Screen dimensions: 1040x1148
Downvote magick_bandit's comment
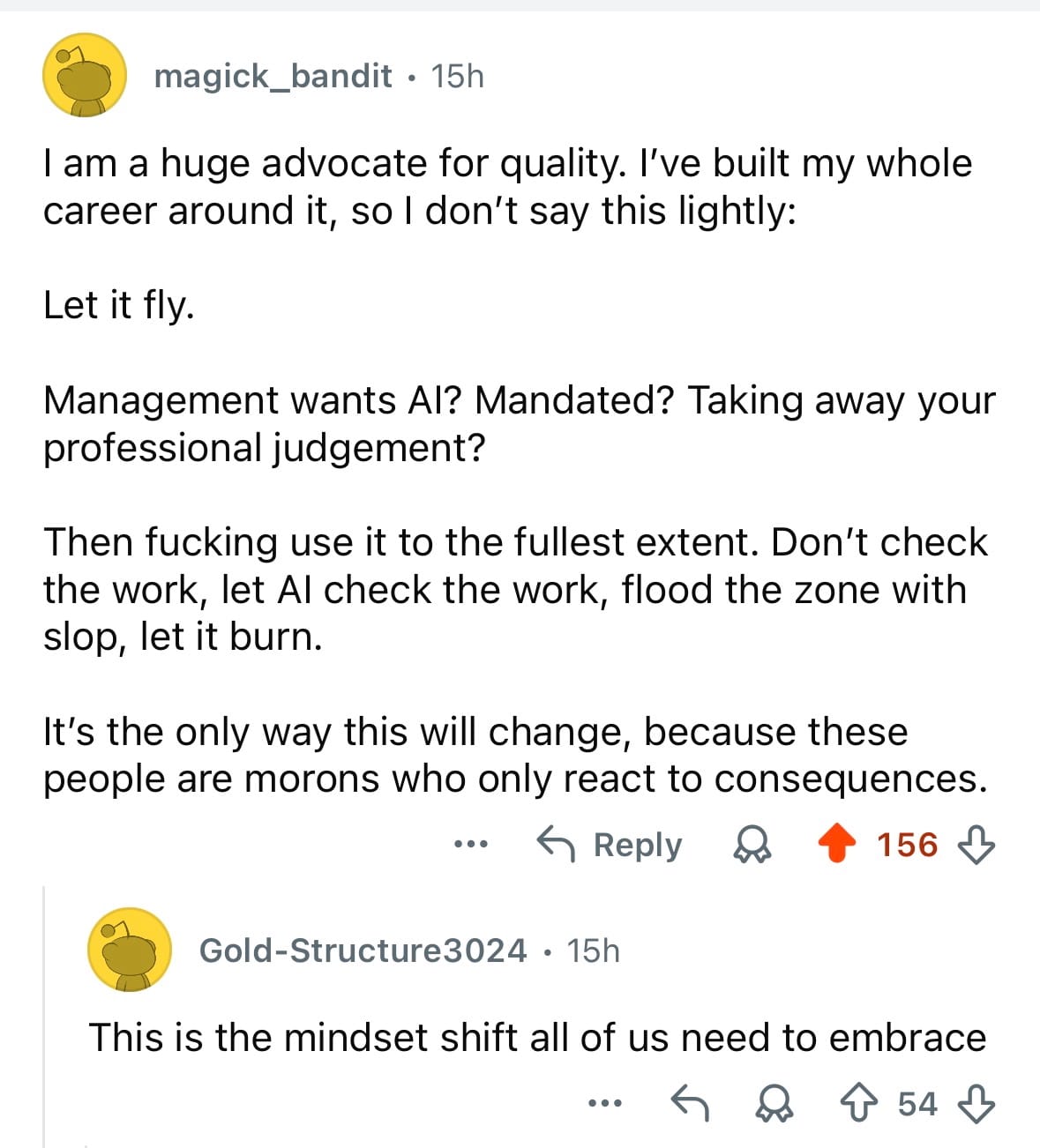tap(976, 845)
